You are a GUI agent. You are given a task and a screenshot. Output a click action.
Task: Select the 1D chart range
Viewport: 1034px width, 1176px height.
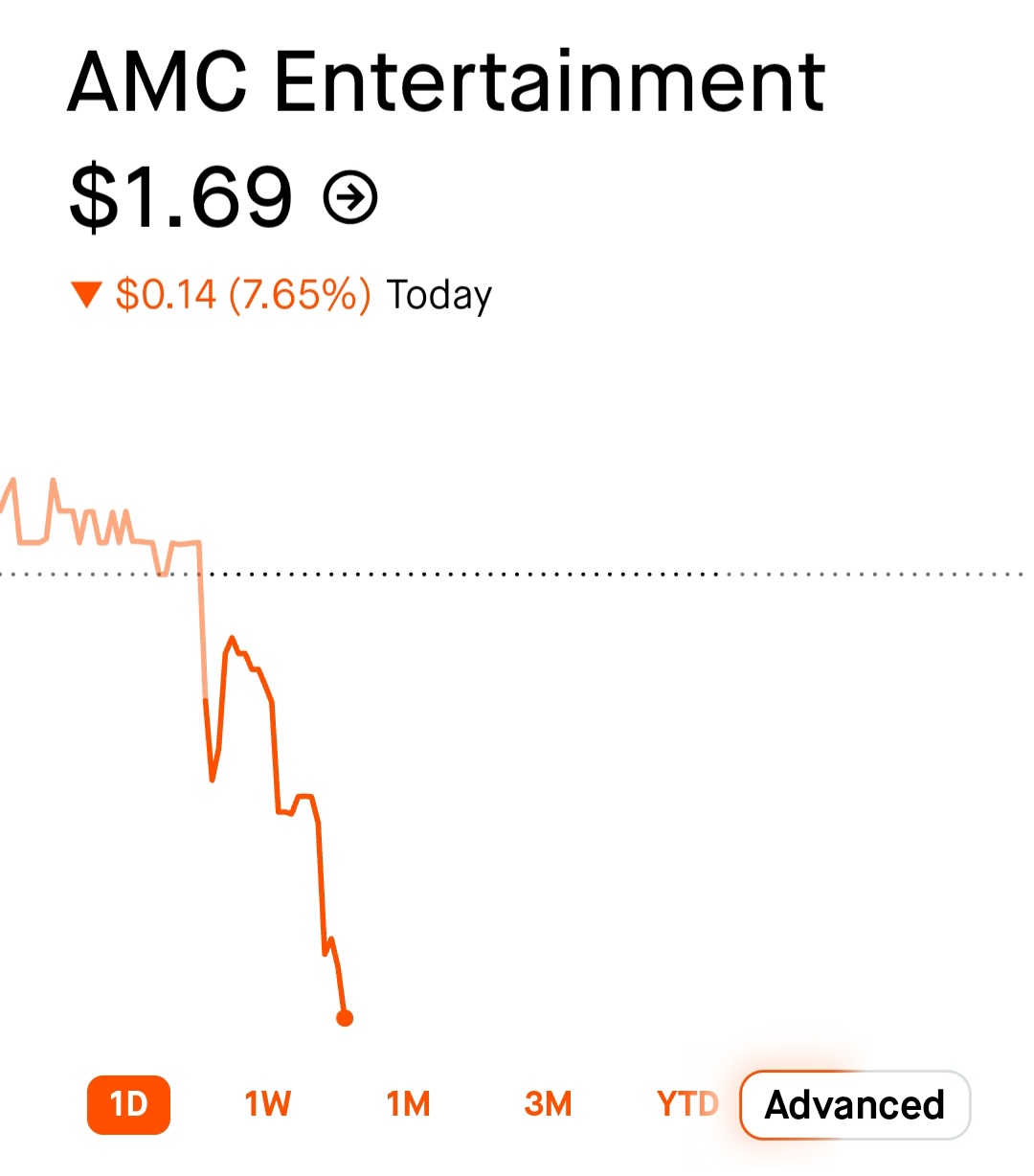pyautogui.click(x=129, y=1104)
